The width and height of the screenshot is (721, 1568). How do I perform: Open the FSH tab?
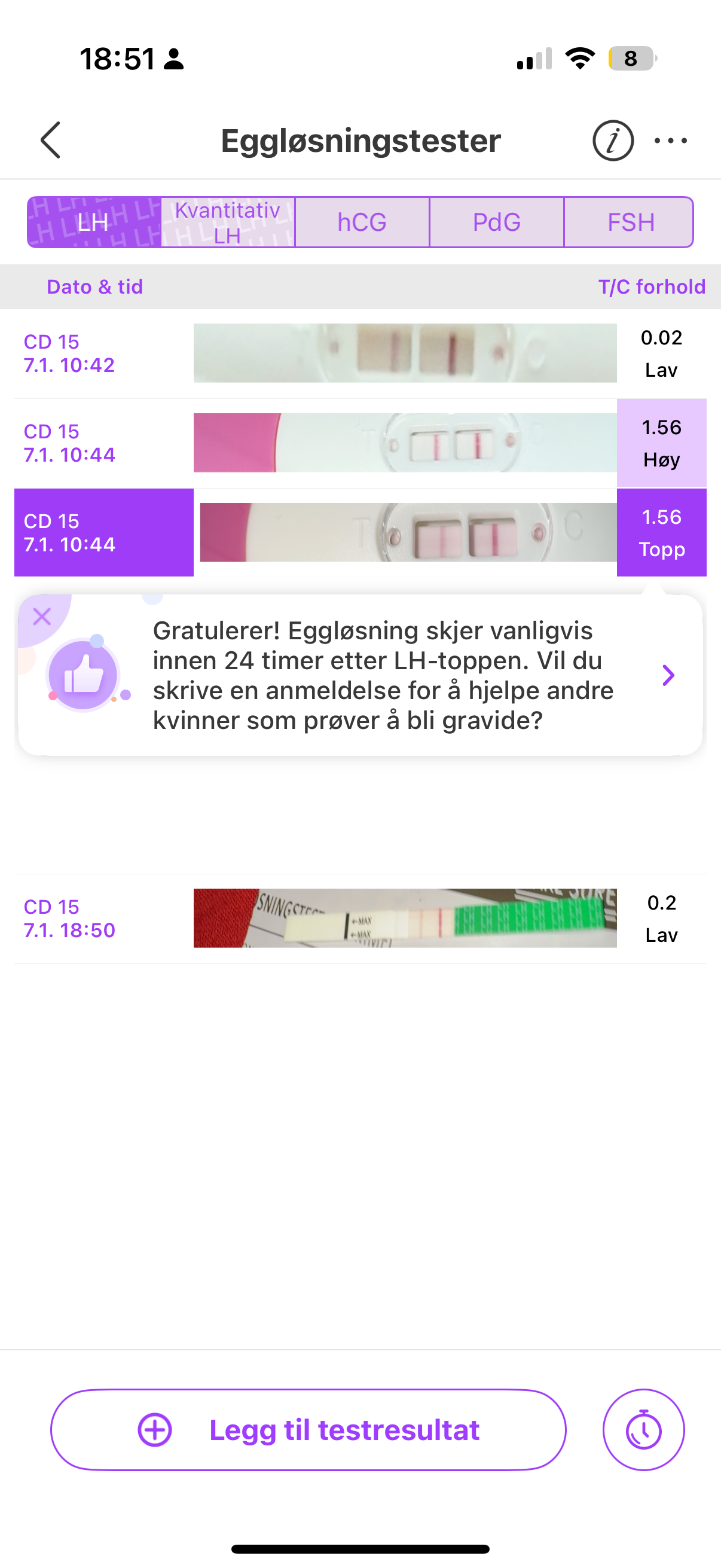pyautogui.click(x=630, y=222)
